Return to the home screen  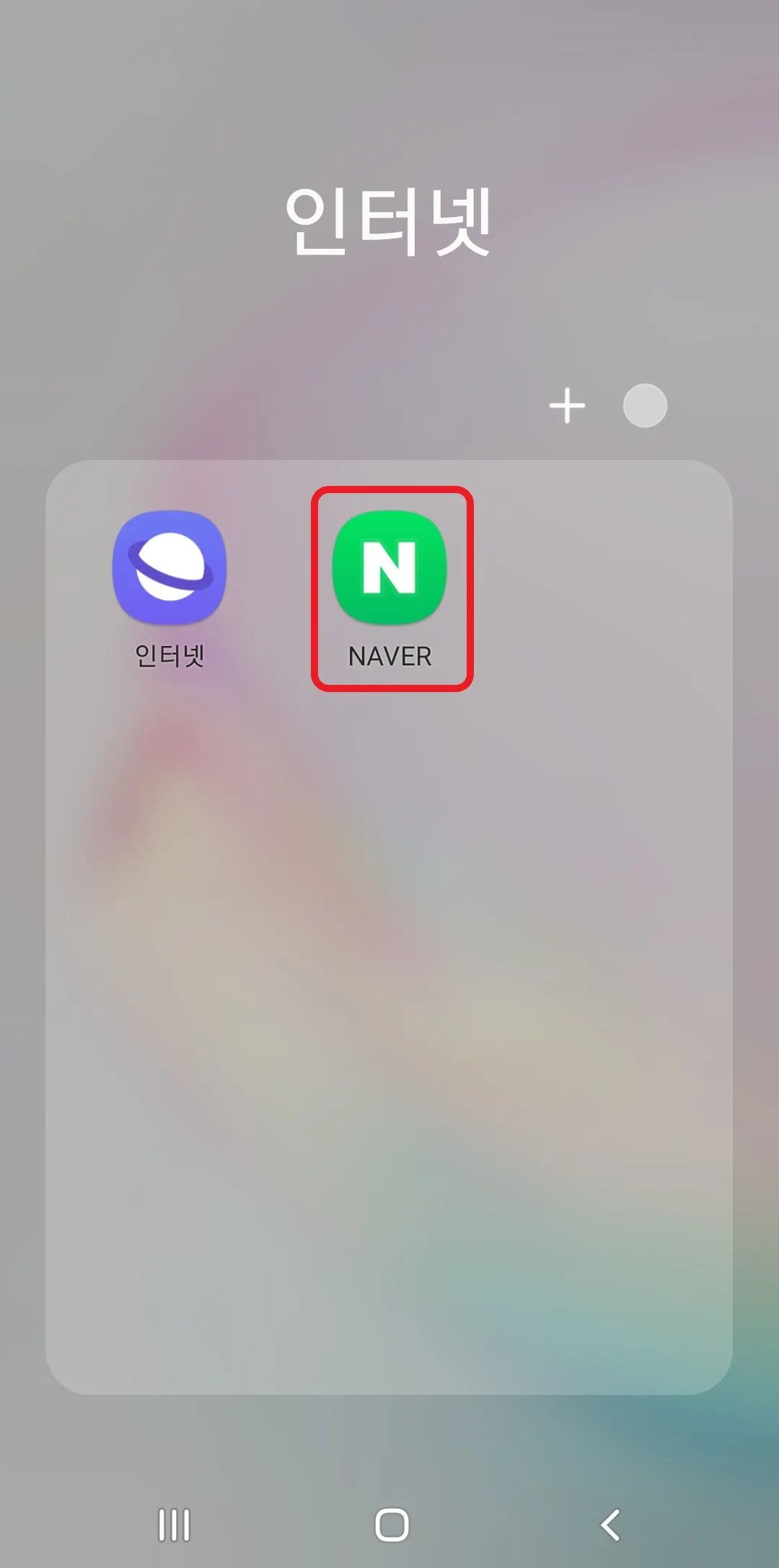click(x=392, y=1525)
